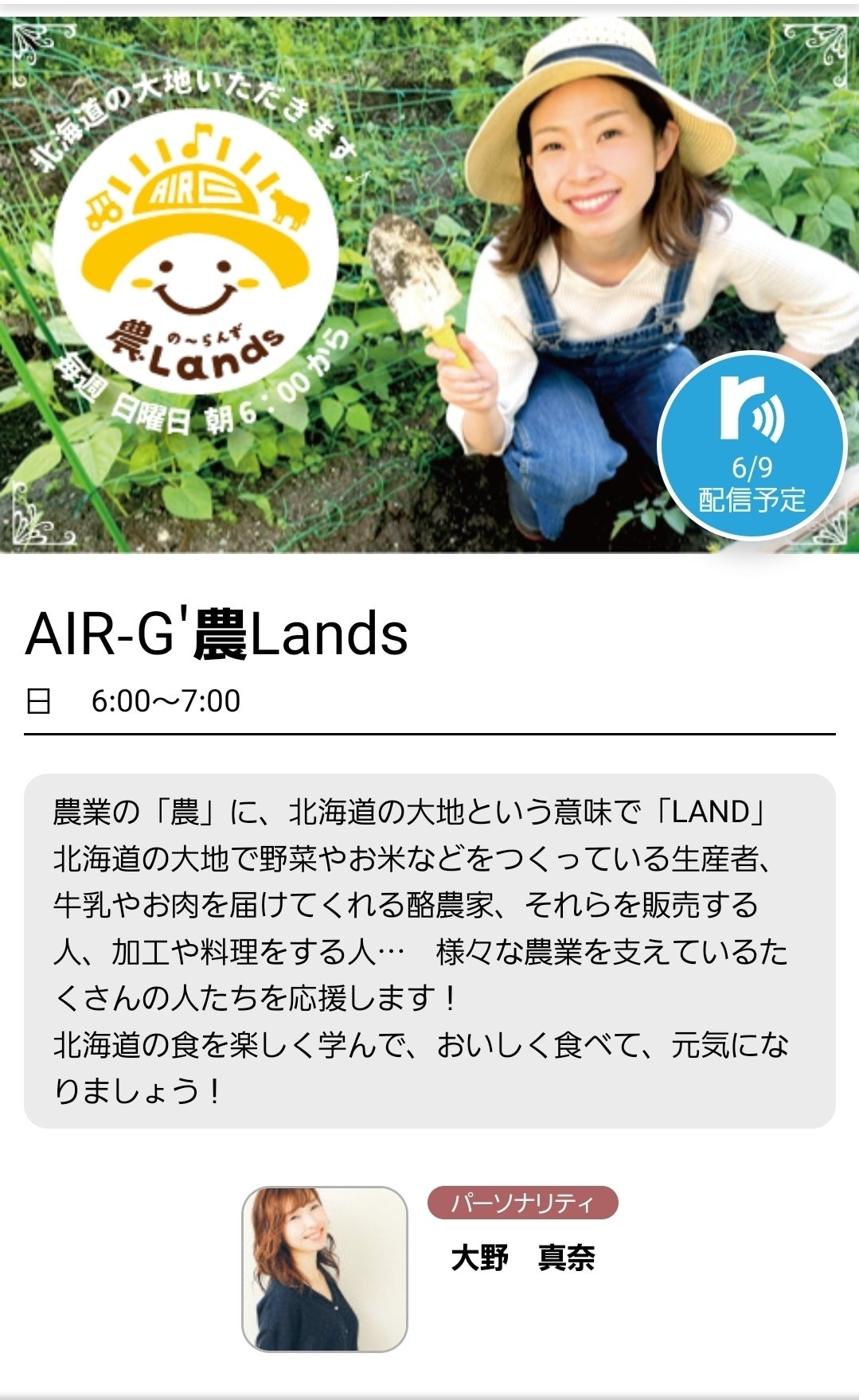Image resolution: width=859 pixels, height=1400 pixels.
Task: Tap the radiko 6/9 配信予定 badge
Action: pyautogui.click(x=752, y=446)
